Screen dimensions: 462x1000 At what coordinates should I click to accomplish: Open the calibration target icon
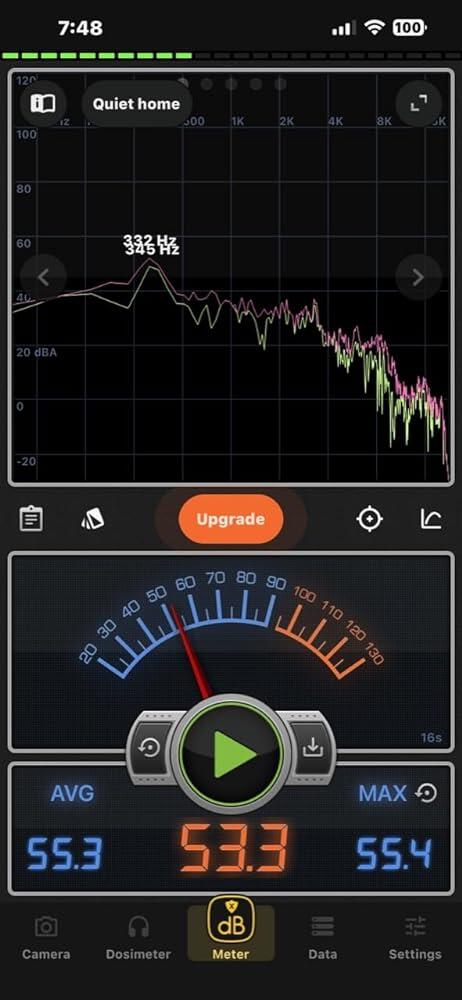coord(369,519)
